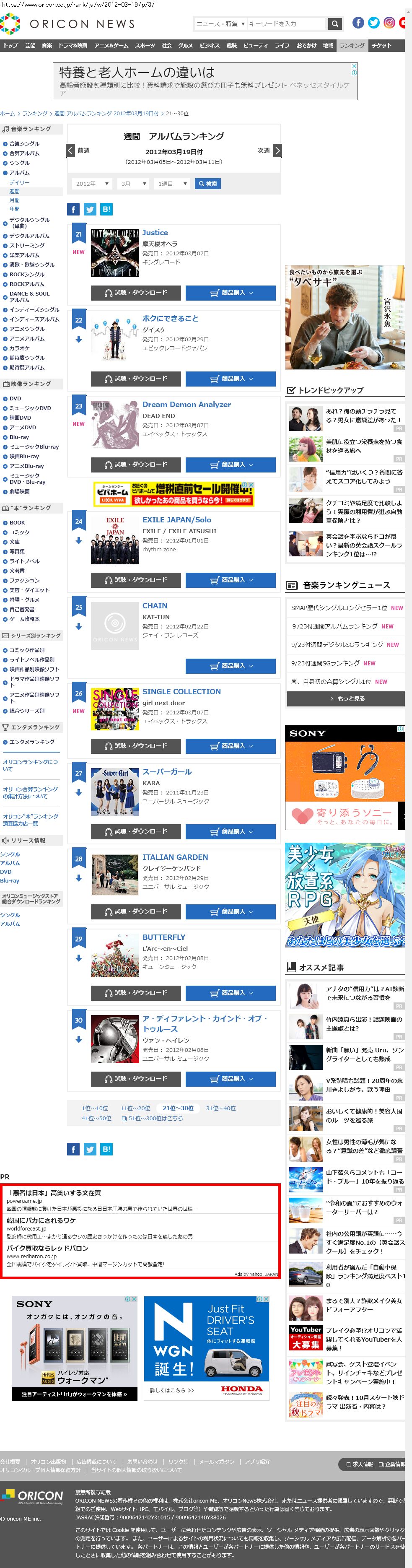This screenshot has height=1568, width=412.
Task: Go to next week with 次週 arrow
Action: pos(277,151)
